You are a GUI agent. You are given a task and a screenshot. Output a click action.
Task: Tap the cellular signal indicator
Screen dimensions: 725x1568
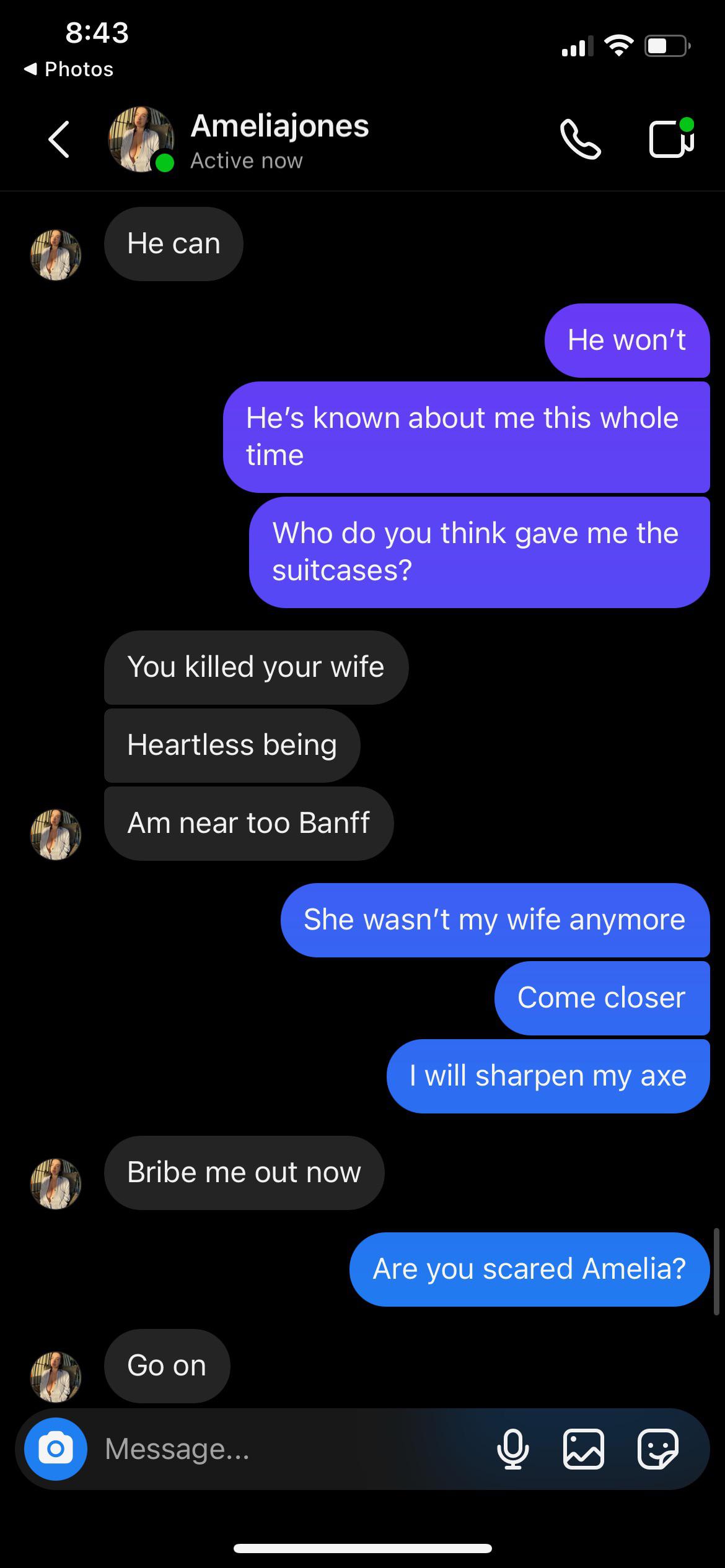click(x=576, y=44)
